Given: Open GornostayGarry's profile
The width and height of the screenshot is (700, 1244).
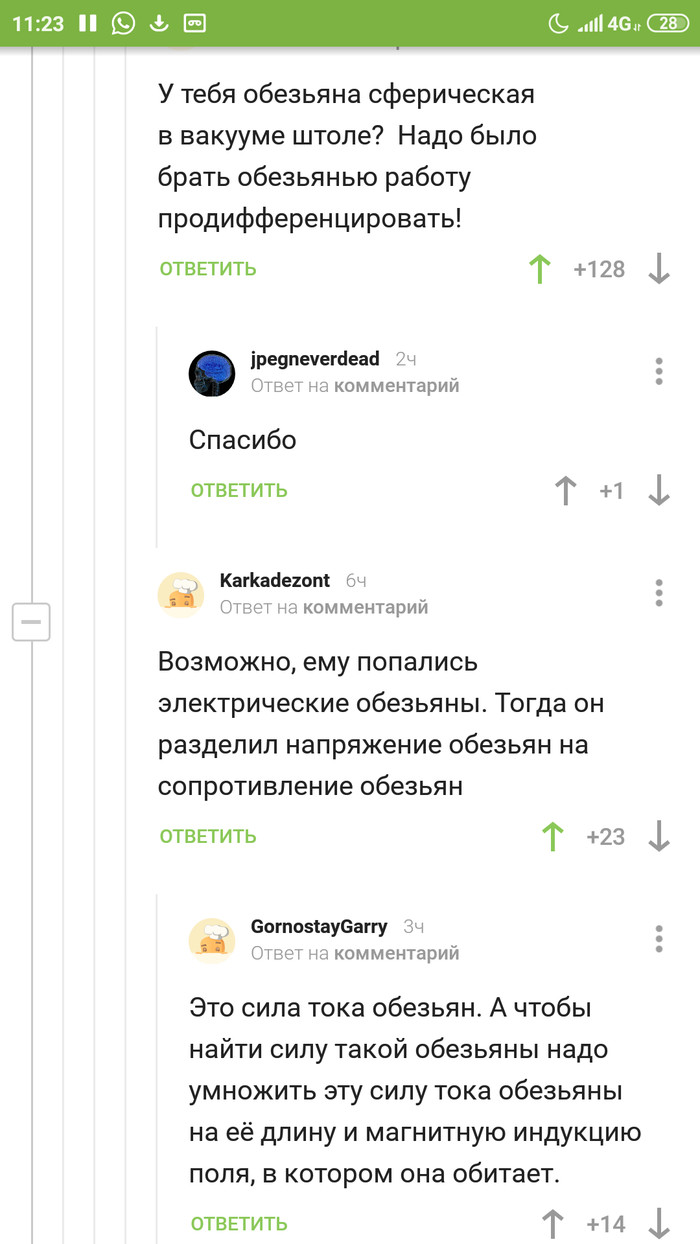Looking at the screenshot, I should point(318,926).
